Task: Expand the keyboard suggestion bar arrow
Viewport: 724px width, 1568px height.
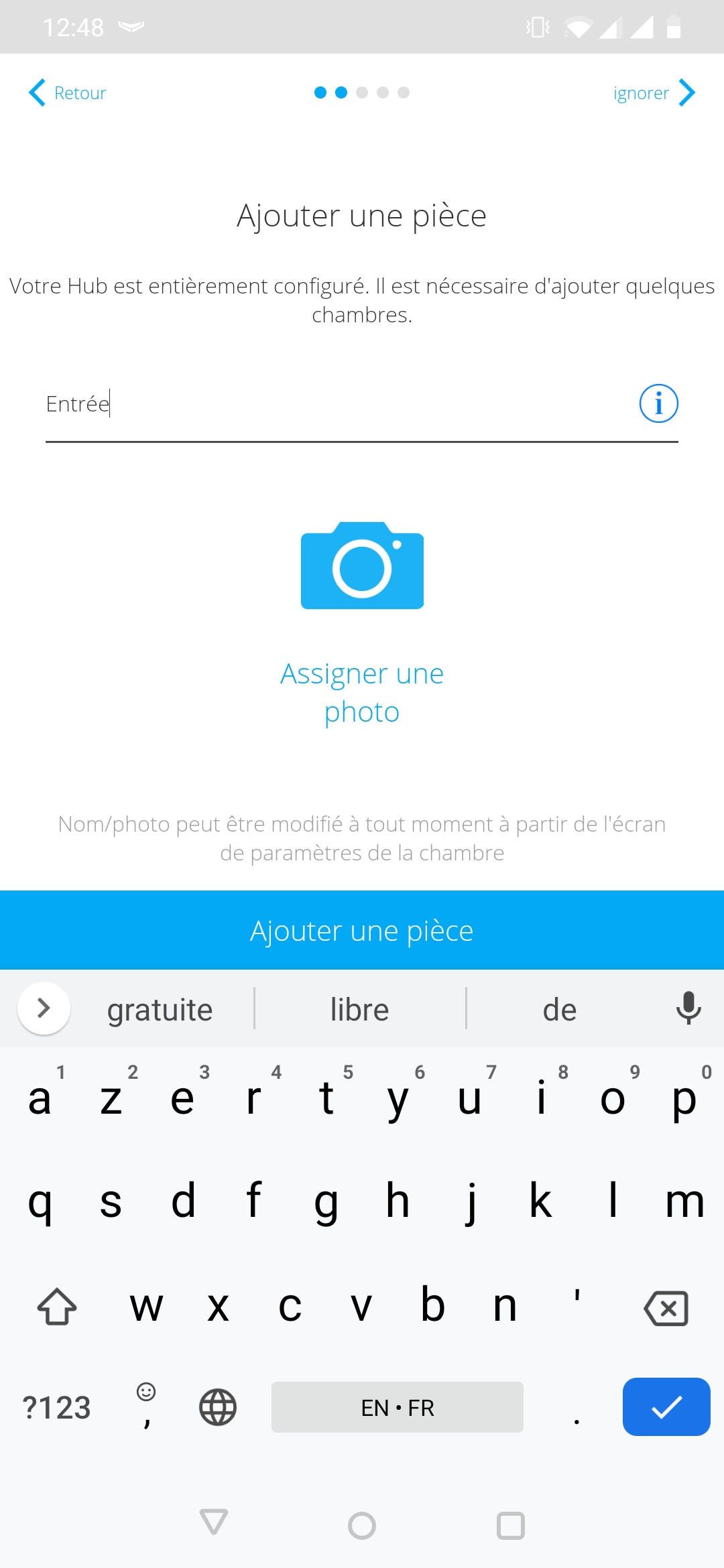Action: tap(44, 1008)
